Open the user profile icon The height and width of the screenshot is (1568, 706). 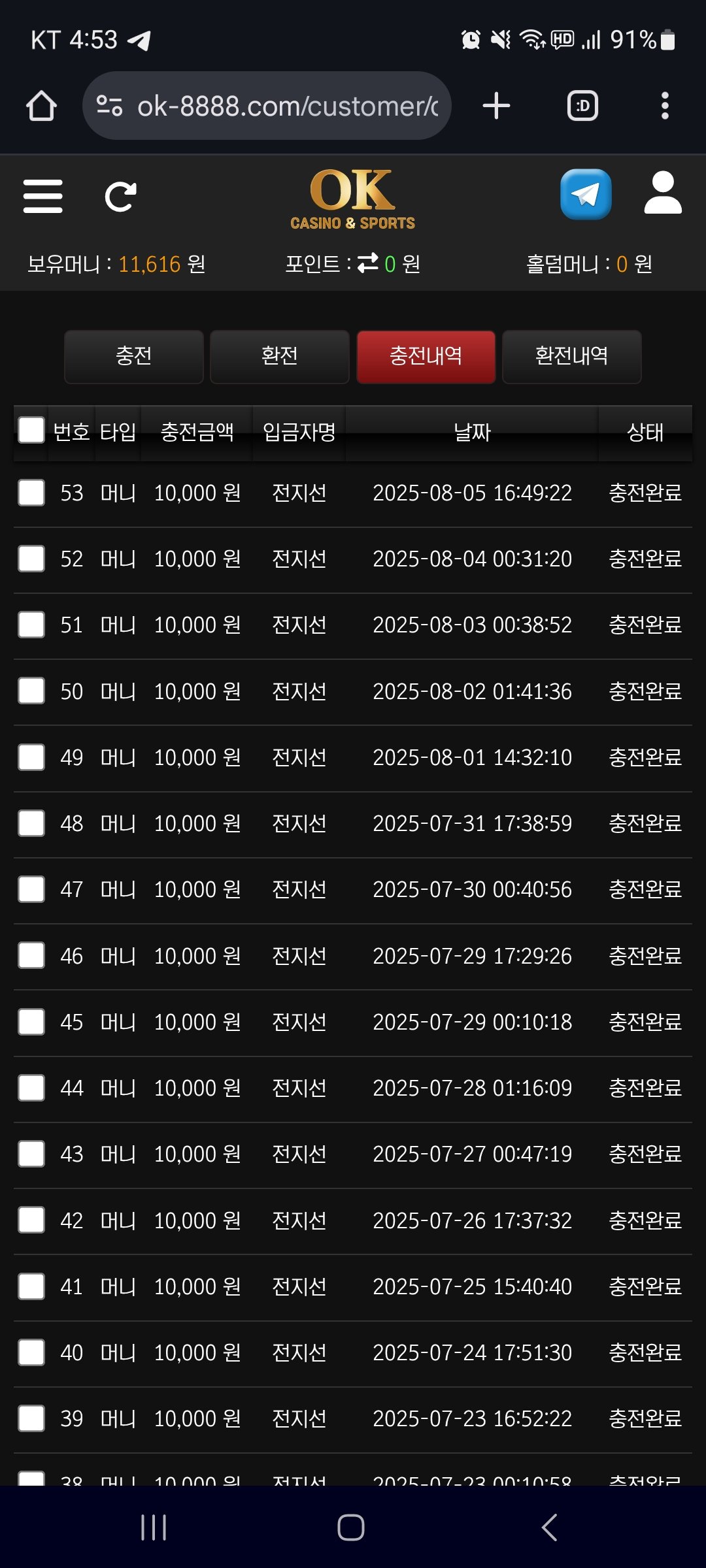click(x=663, y=193)
